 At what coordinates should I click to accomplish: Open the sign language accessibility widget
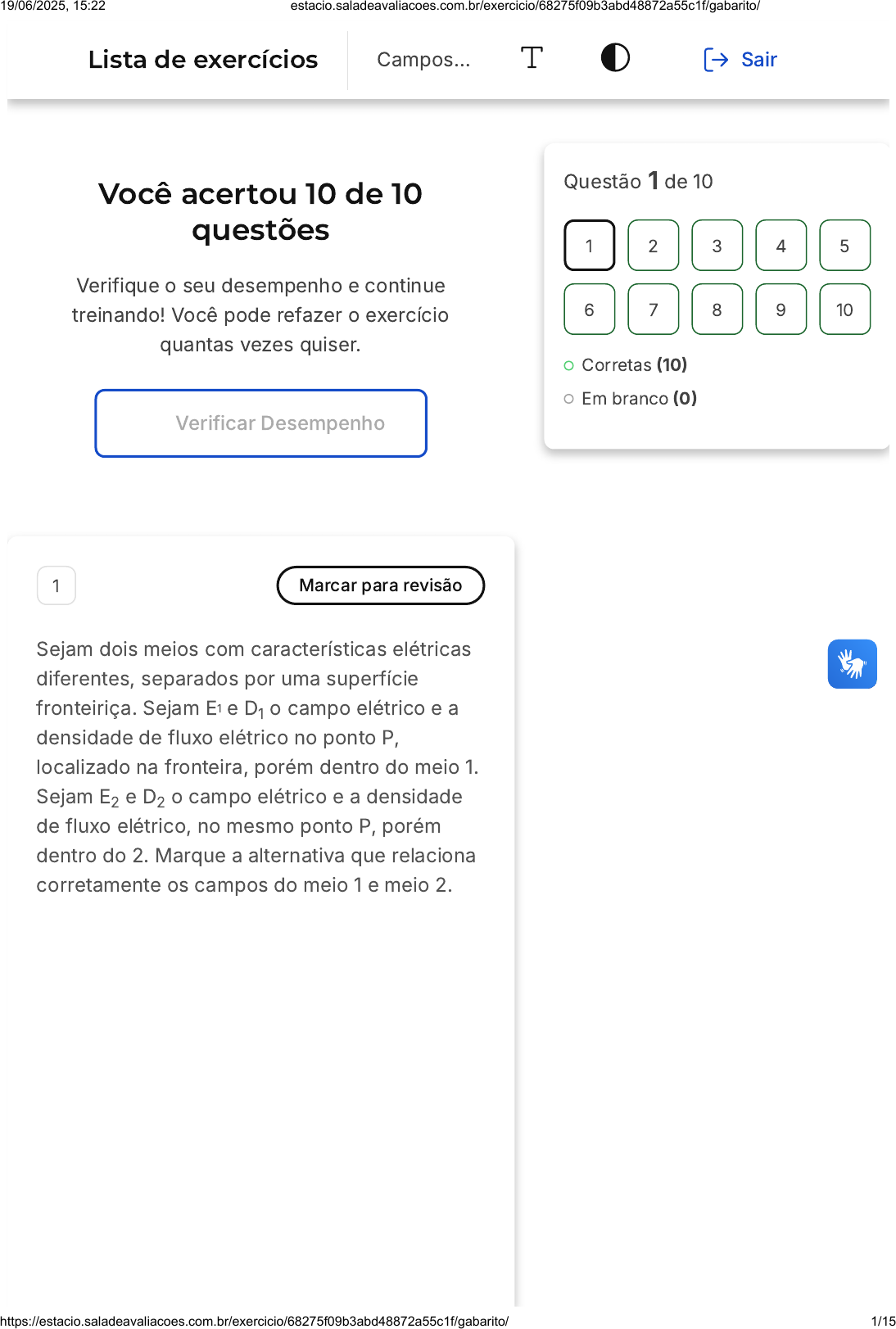coord(853,664)
